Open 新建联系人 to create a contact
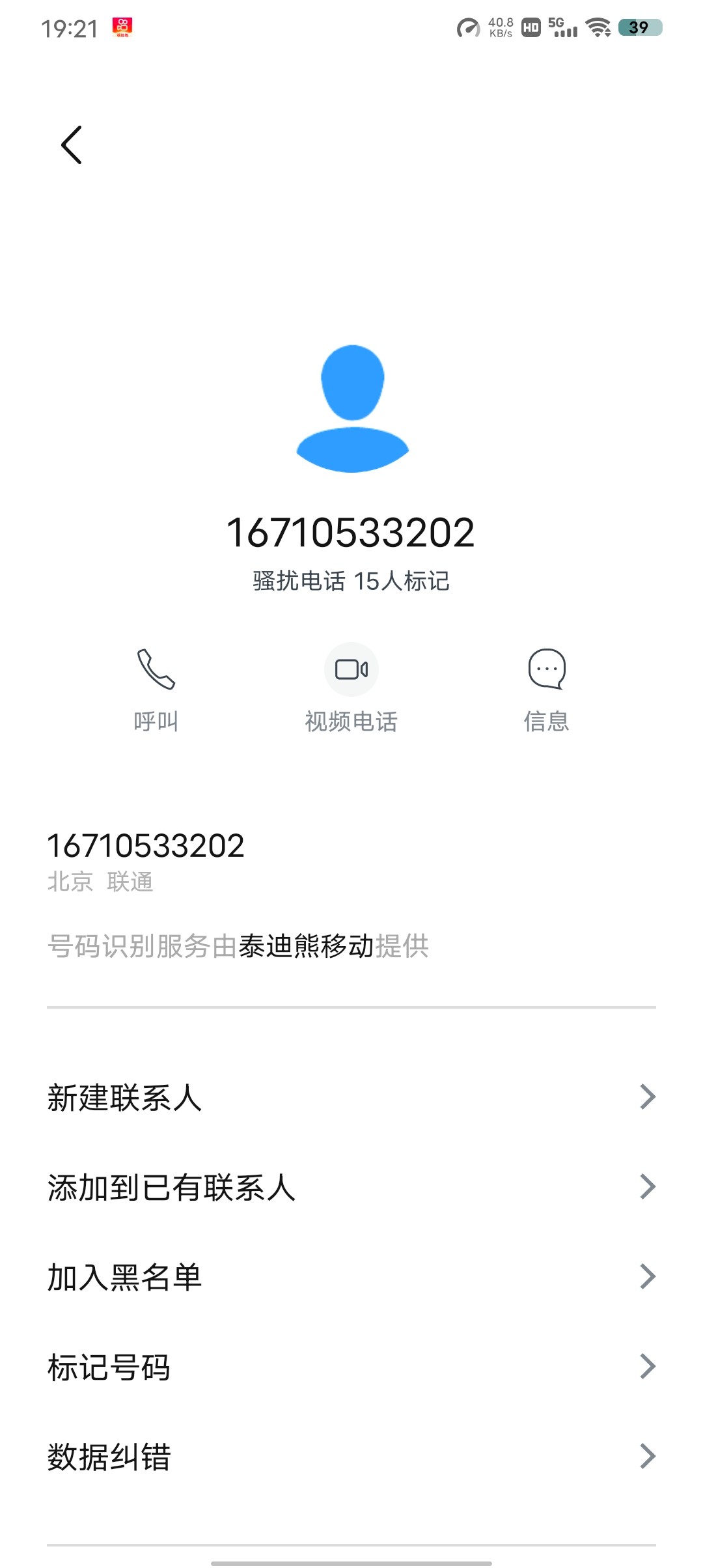 pos(351,1098)
